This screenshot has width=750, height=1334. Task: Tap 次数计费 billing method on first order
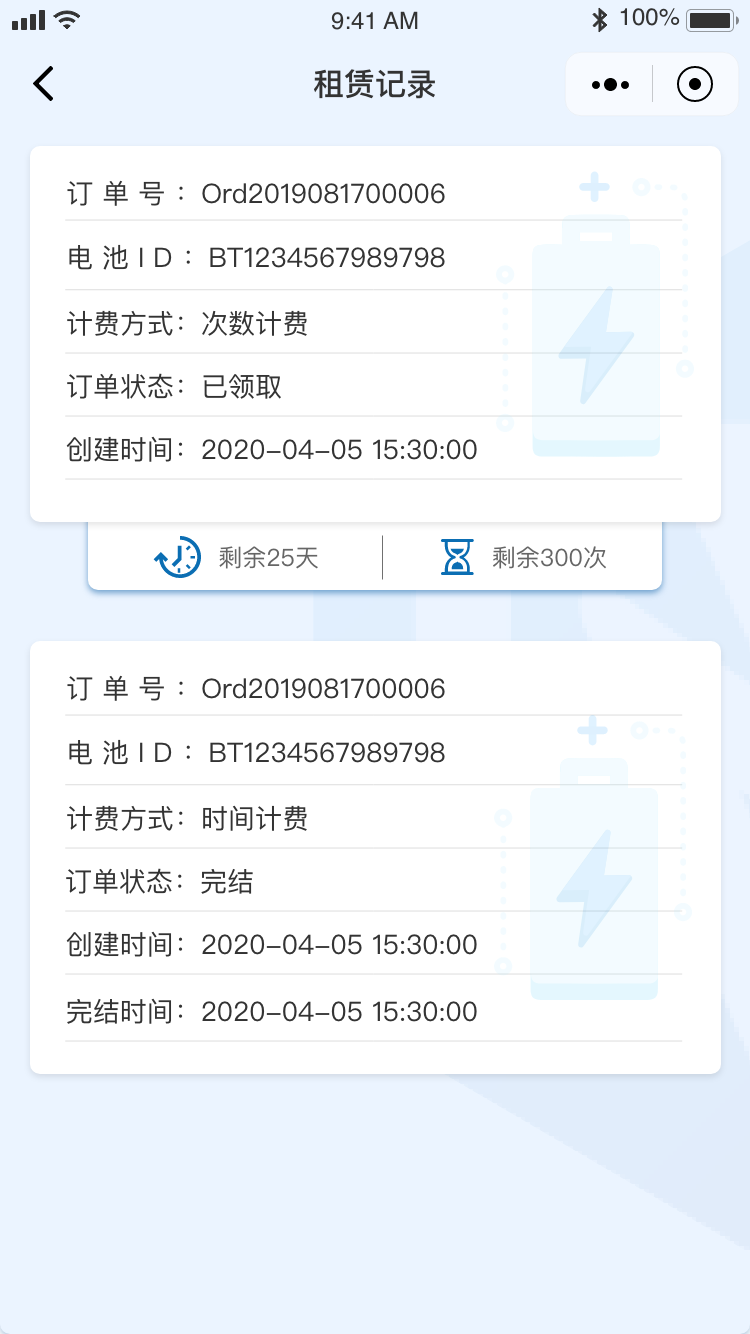pos(253,324)
